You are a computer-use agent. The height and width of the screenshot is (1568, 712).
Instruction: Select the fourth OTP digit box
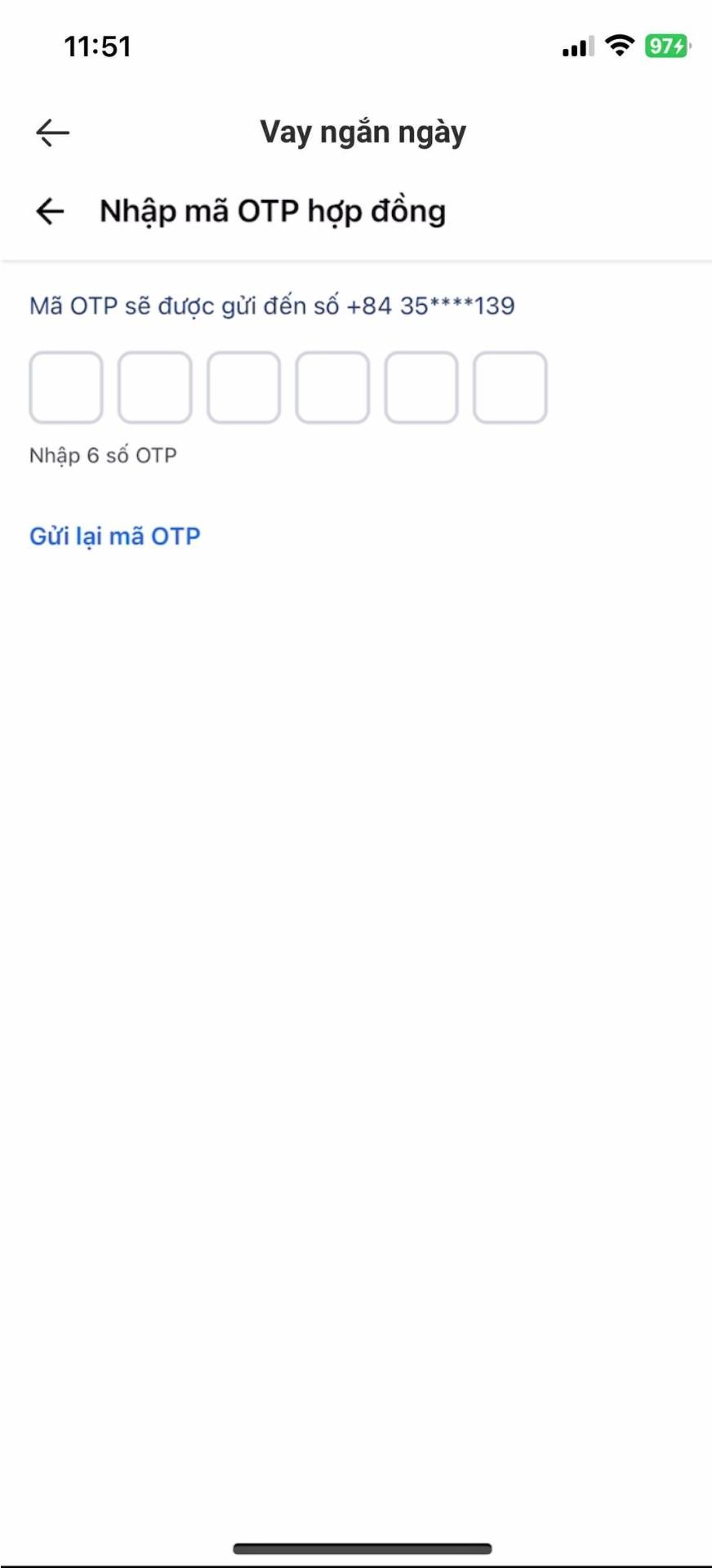coord(332,388)
